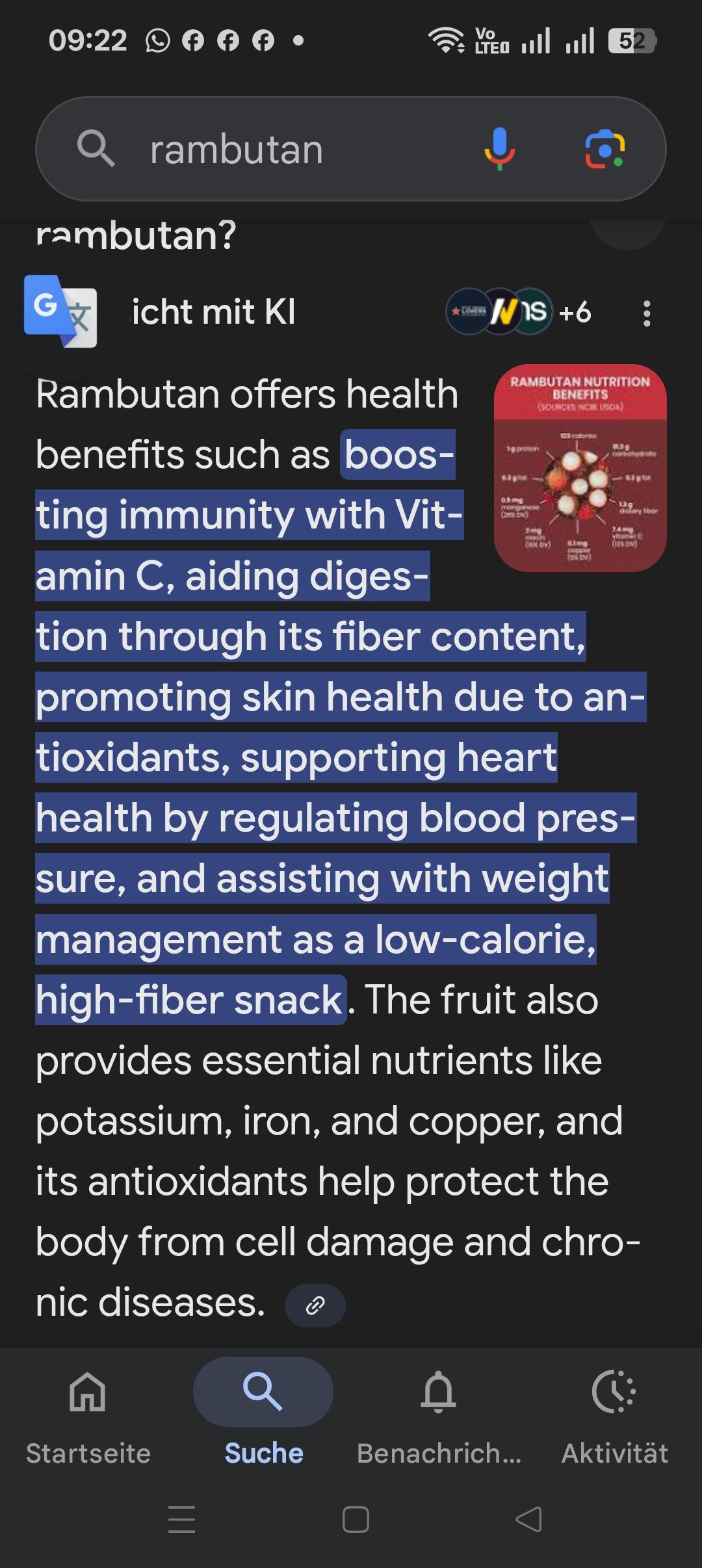Show recent apps from the navigation bar

(x=181, y=1519)
